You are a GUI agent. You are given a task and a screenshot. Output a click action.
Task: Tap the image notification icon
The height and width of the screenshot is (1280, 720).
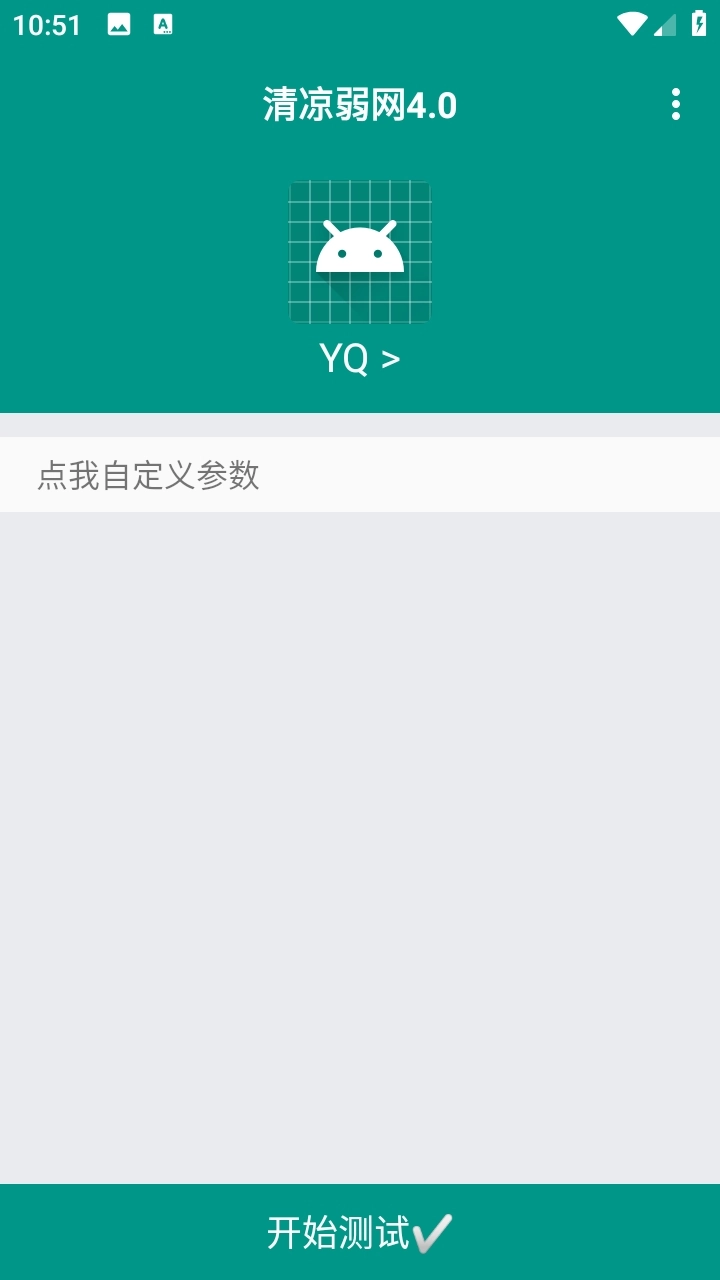(121, 21)
